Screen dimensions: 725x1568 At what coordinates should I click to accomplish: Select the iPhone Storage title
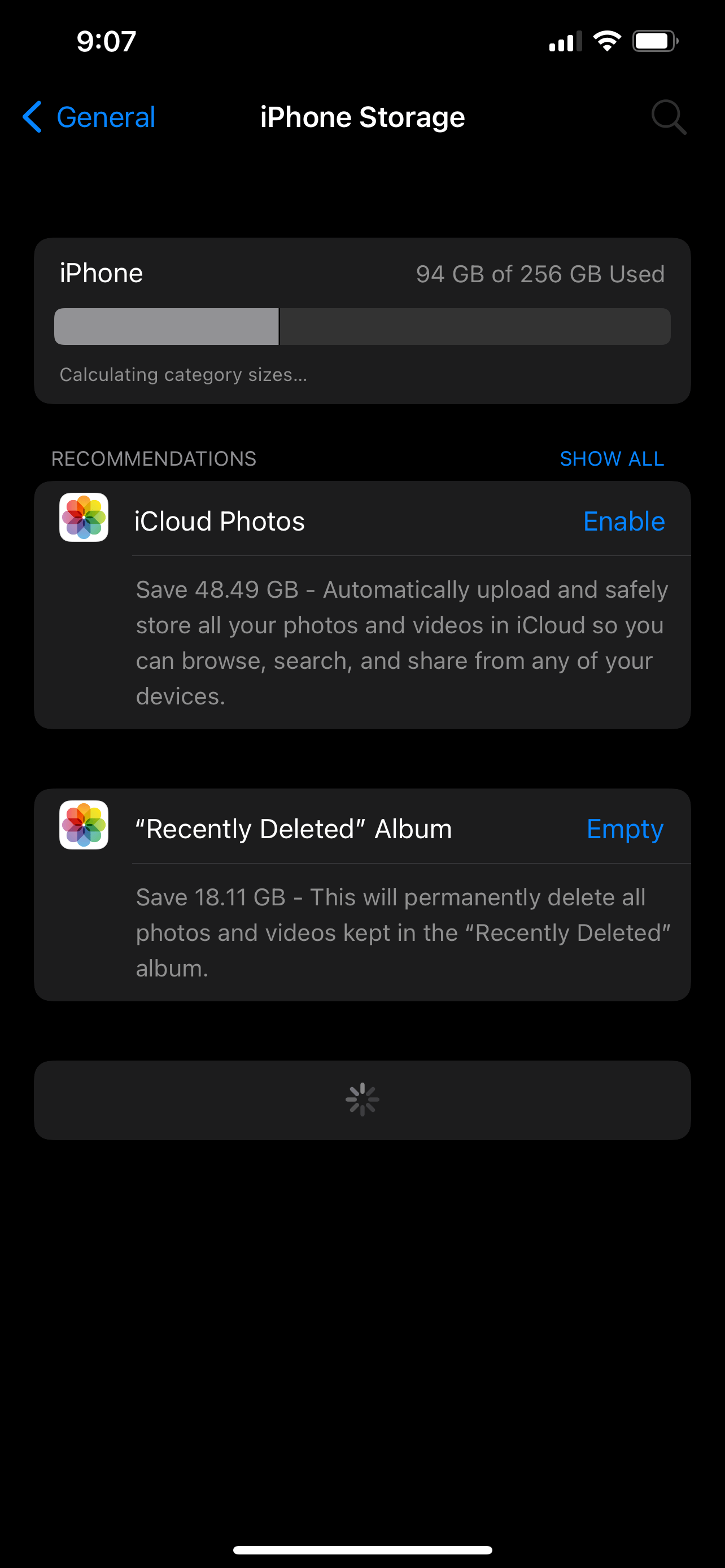tap(361, 116)
